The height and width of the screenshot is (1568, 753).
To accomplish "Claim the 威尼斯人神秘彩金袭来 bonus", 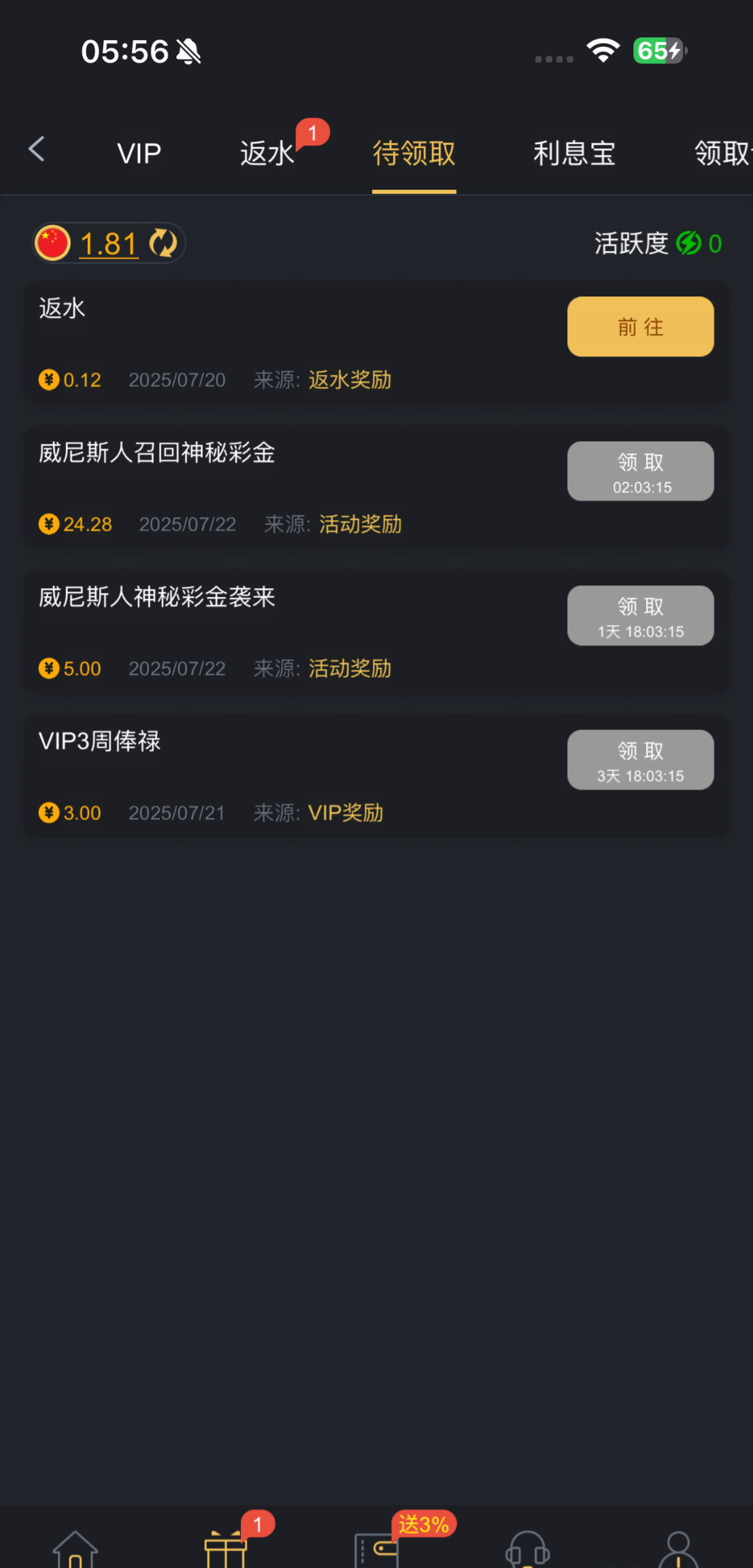I will [640, 615].
